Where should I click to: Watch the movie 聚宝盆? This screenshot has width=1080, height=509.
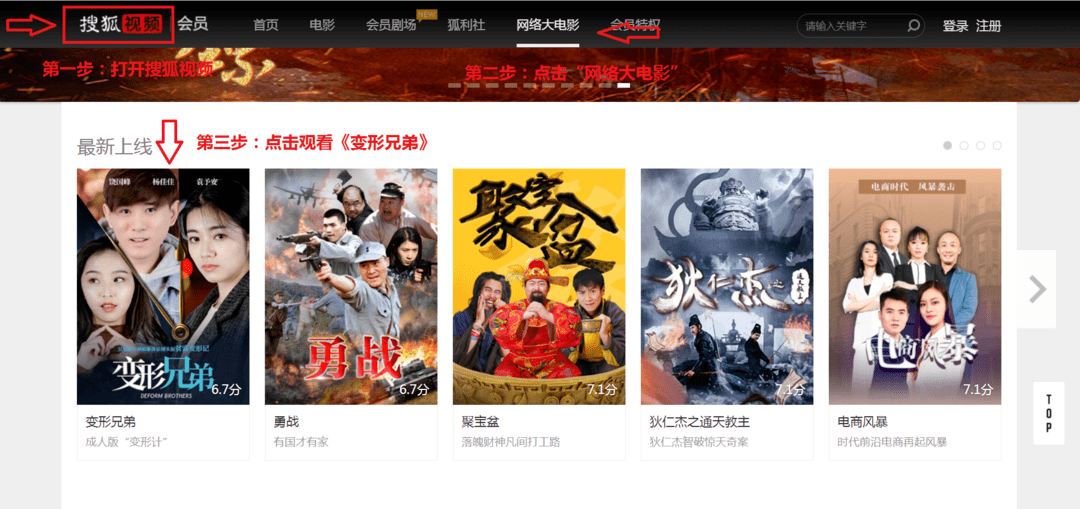pyautogui.click(x=539, y=286)
